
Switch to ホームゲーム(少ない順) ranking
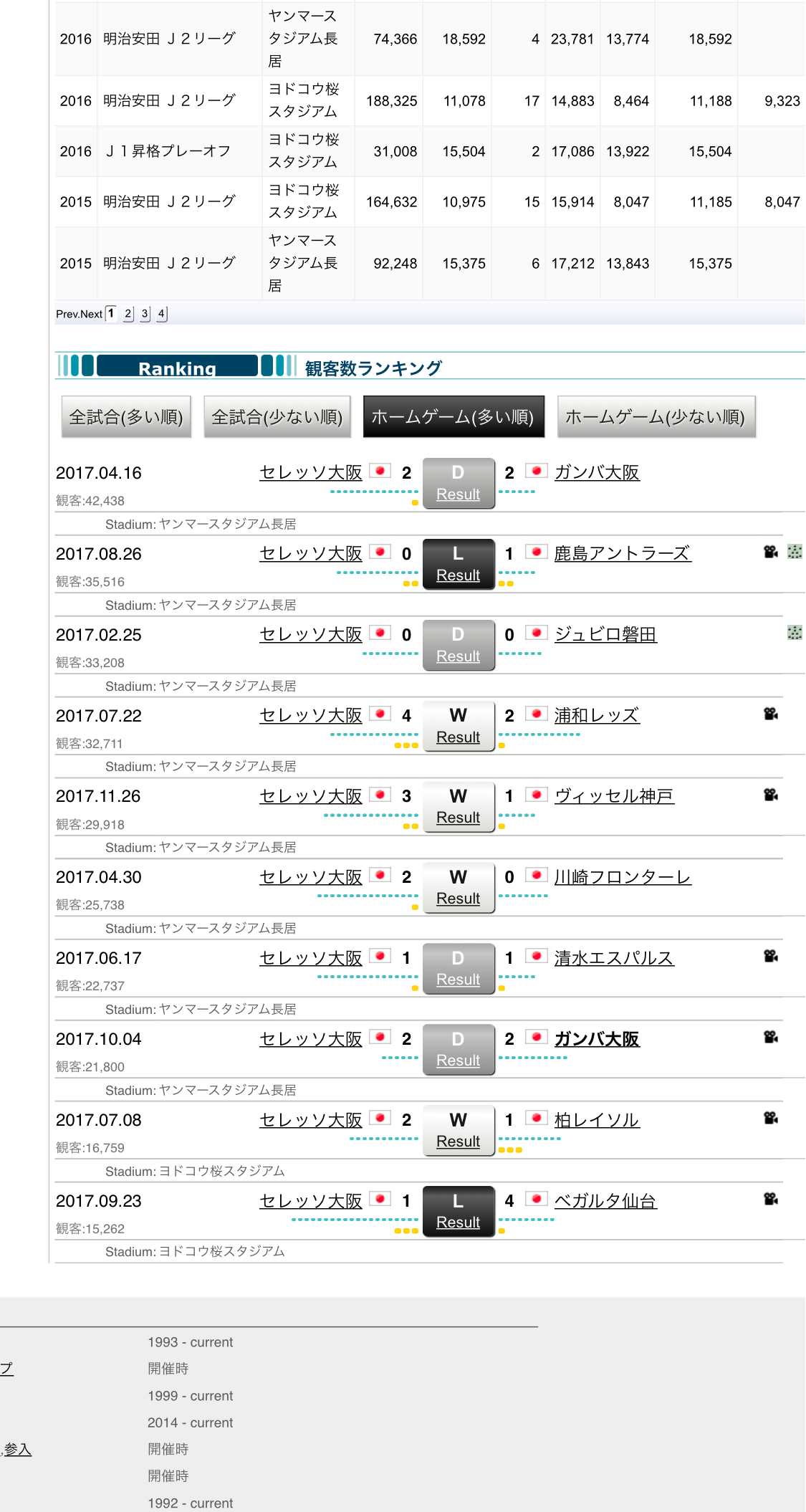pyautogui.click(x=656, y=417)
